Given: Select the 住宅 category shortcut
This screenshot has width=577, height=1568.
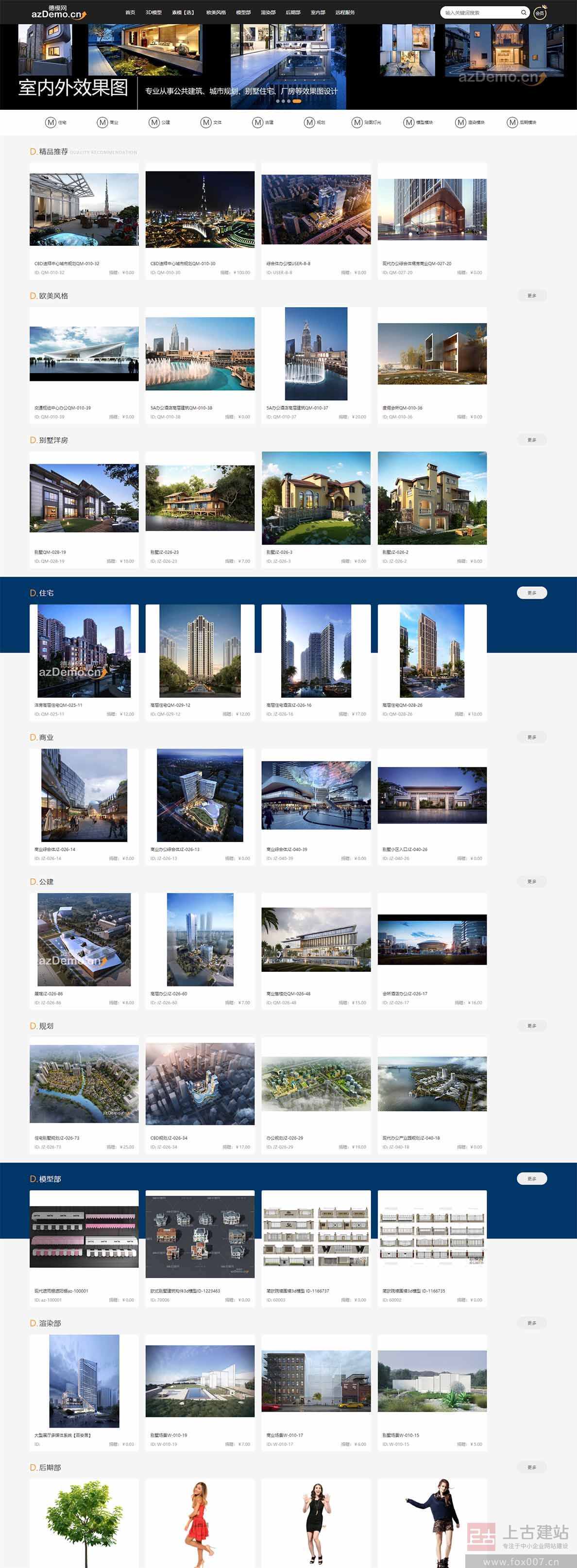Looking at the screenshot, I should click(x=56, y=122).
